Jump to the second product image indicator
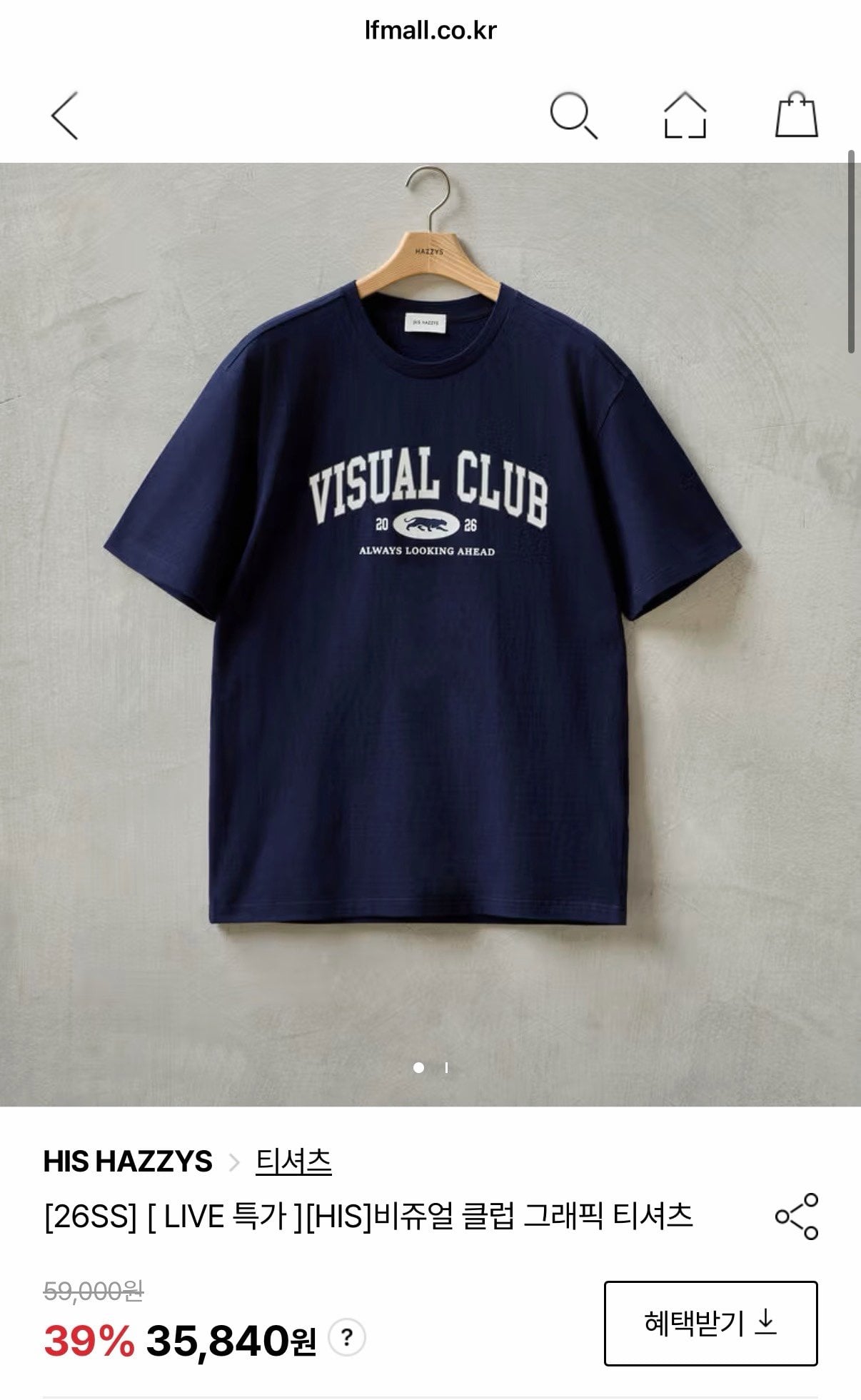 [x=446, y=1067]
